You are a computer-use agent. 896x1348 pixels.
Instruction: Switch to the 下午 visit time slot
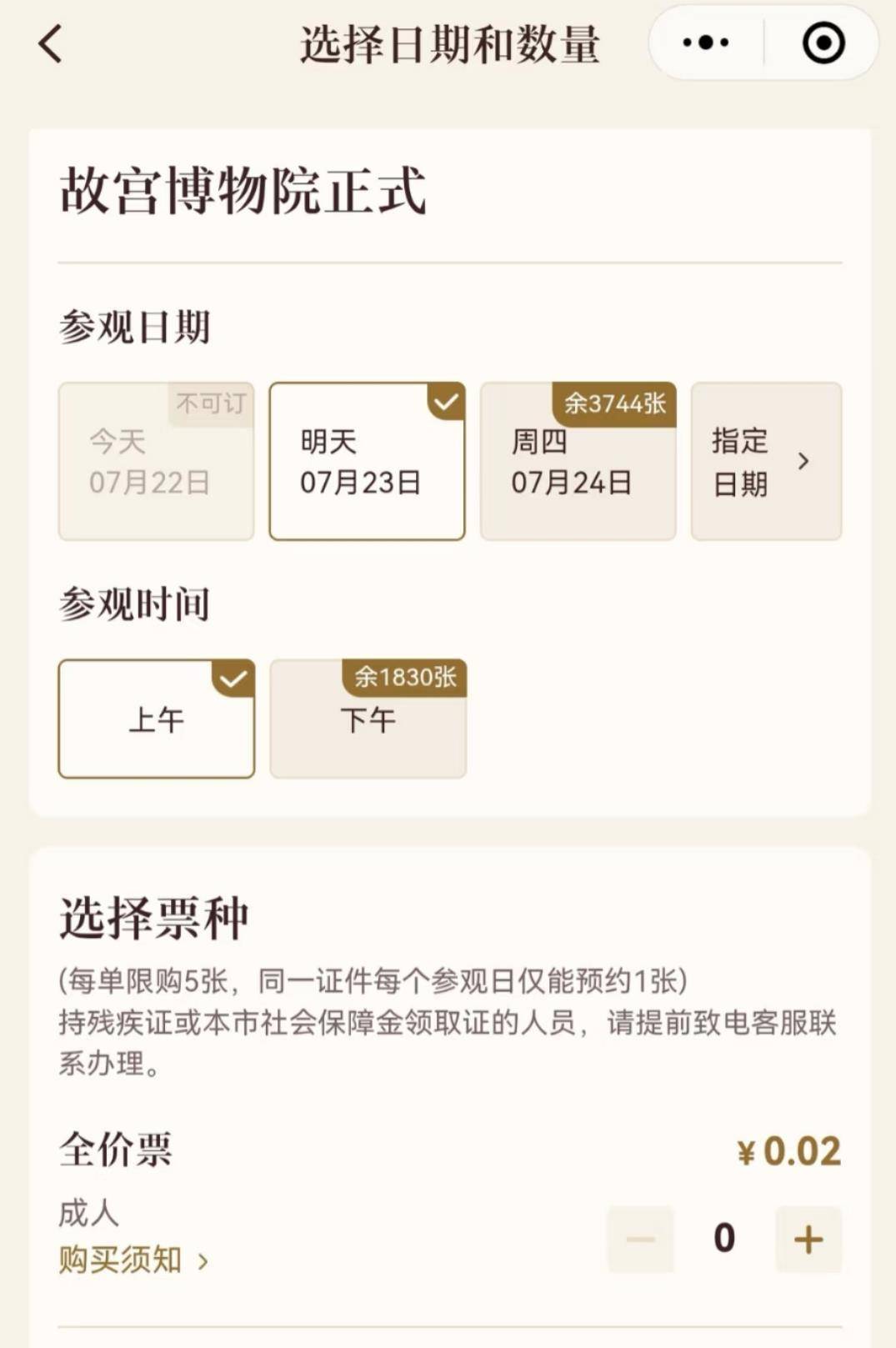pos(368,719)
